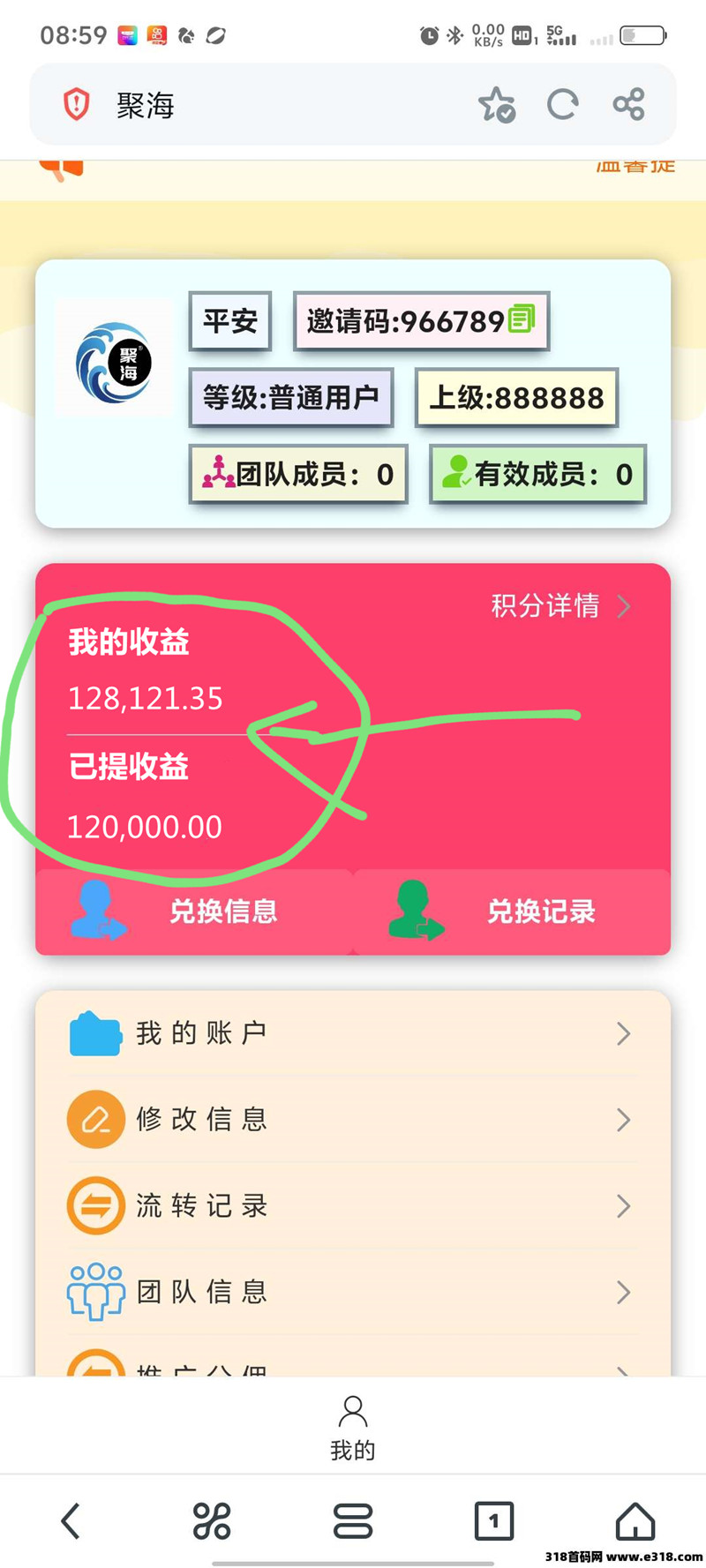Copy the invitation code 966789
Screen dimensions: 706x1568
coord(522,319)
